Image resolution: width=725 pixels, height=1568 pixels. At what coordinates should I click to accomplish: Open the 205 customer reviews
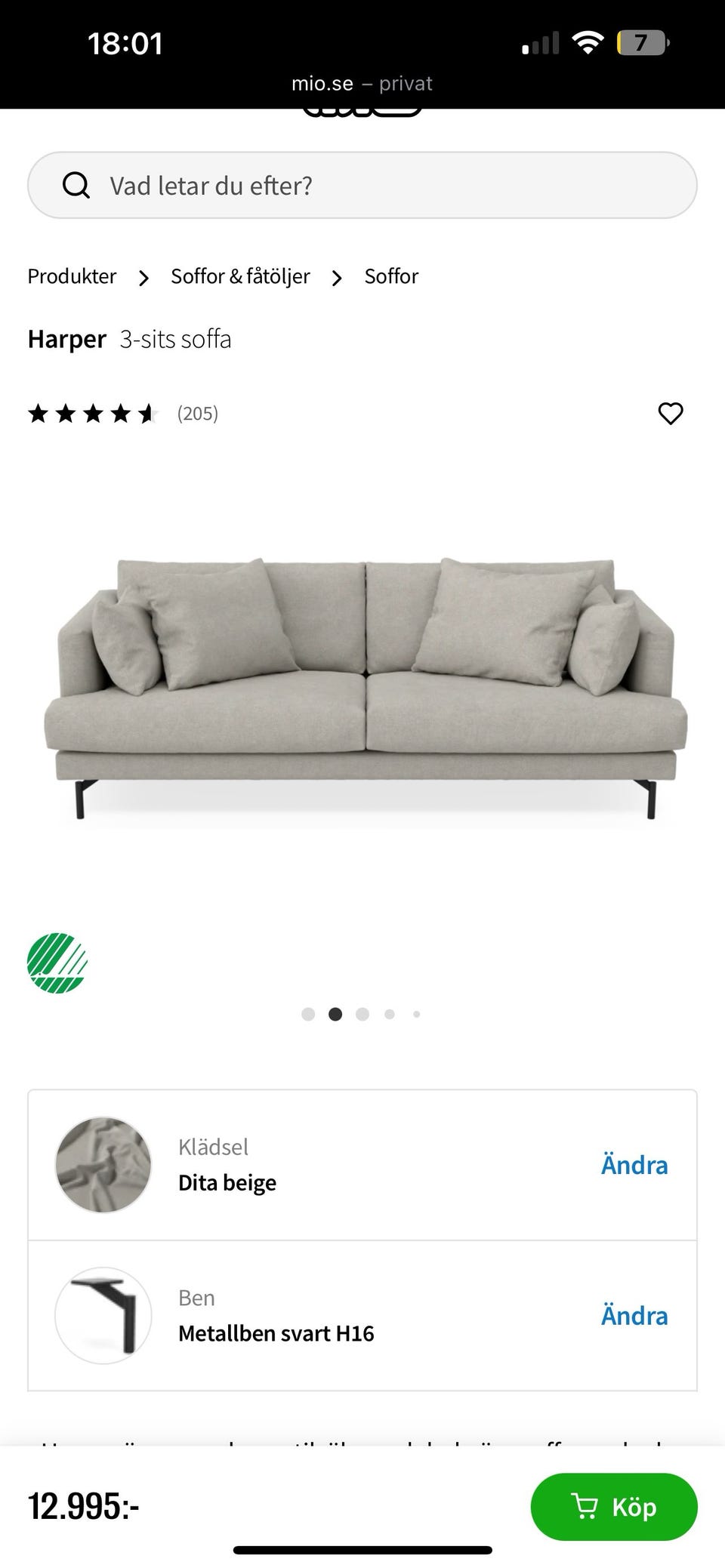click(197, 414)
